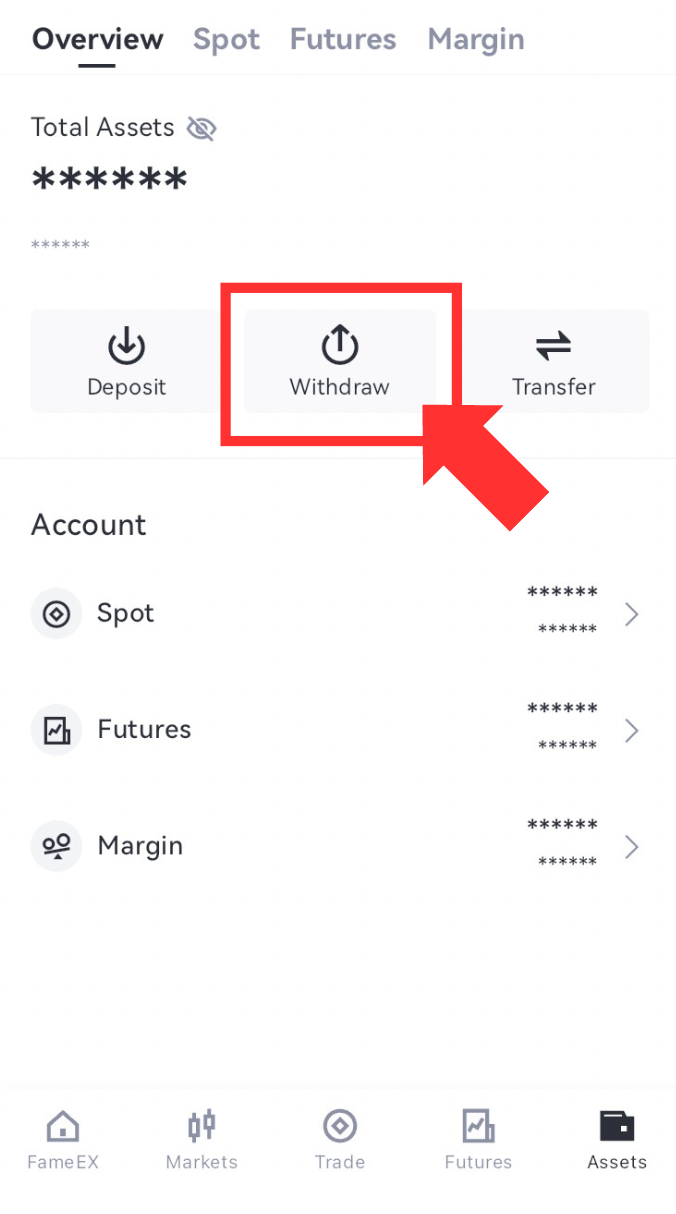Open Futures in bottom navigation

478,1140
